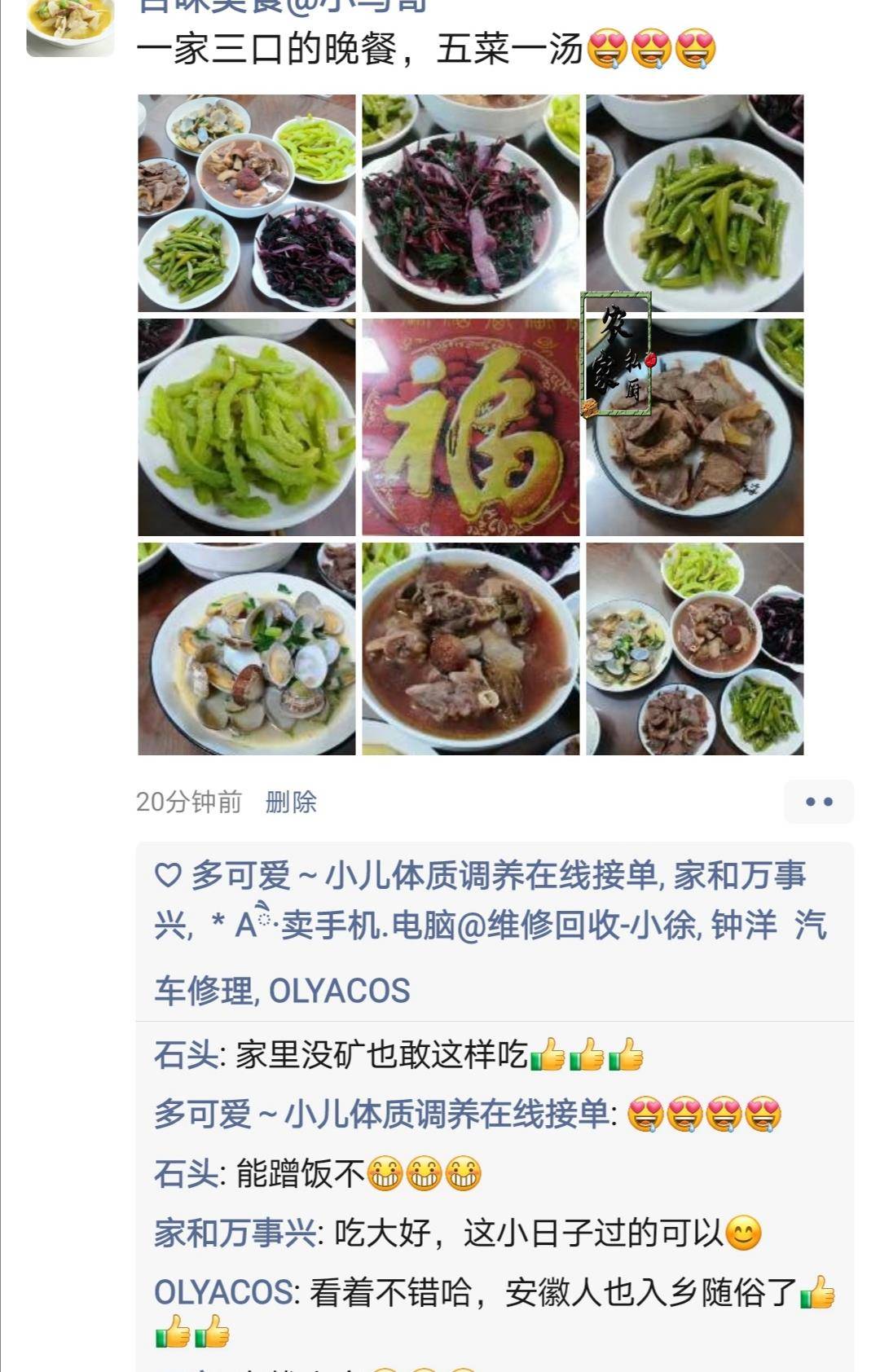Delete this post via 删除
Screen dimensions: 880x1372
tap(291, 802)
